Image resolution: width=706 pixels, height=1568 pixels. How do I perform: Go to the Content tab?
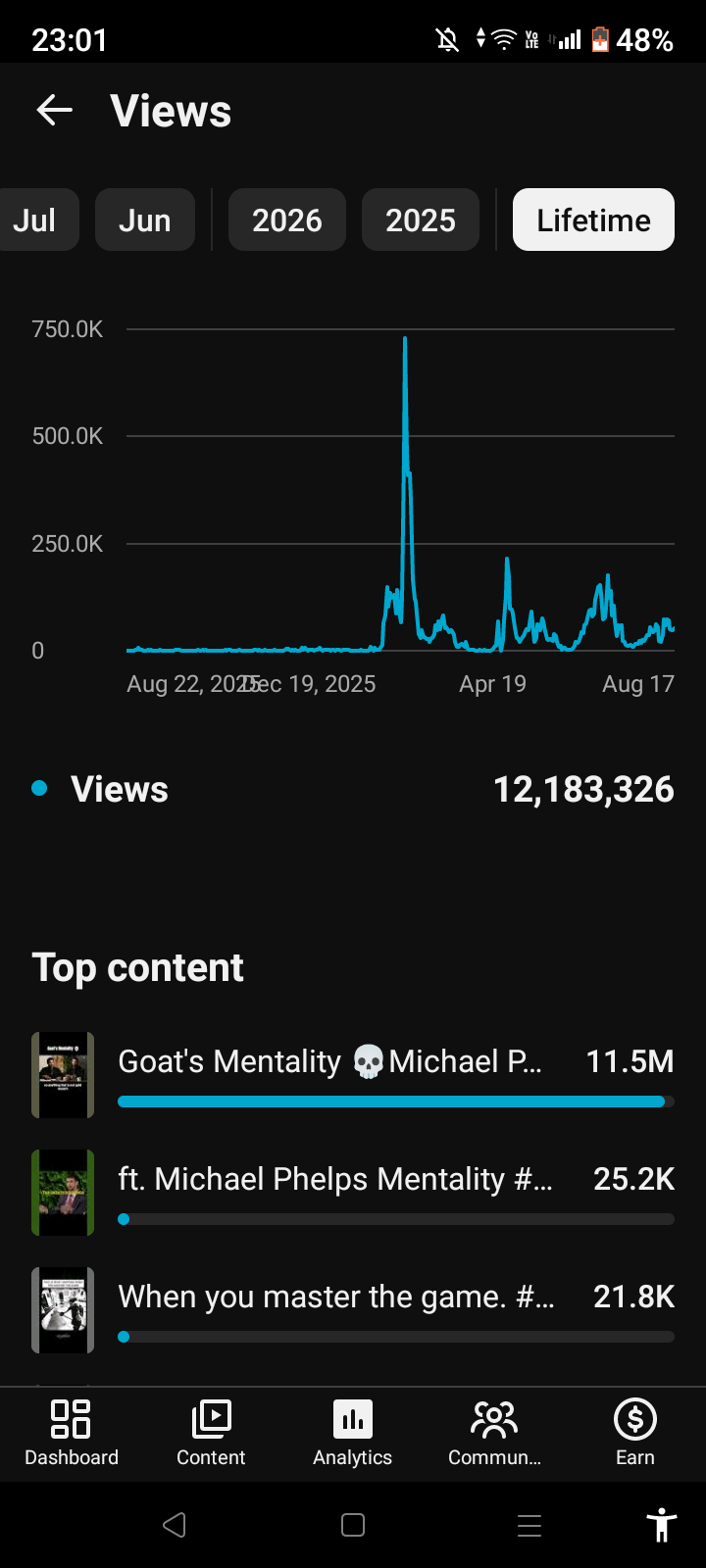(211, 1433)
